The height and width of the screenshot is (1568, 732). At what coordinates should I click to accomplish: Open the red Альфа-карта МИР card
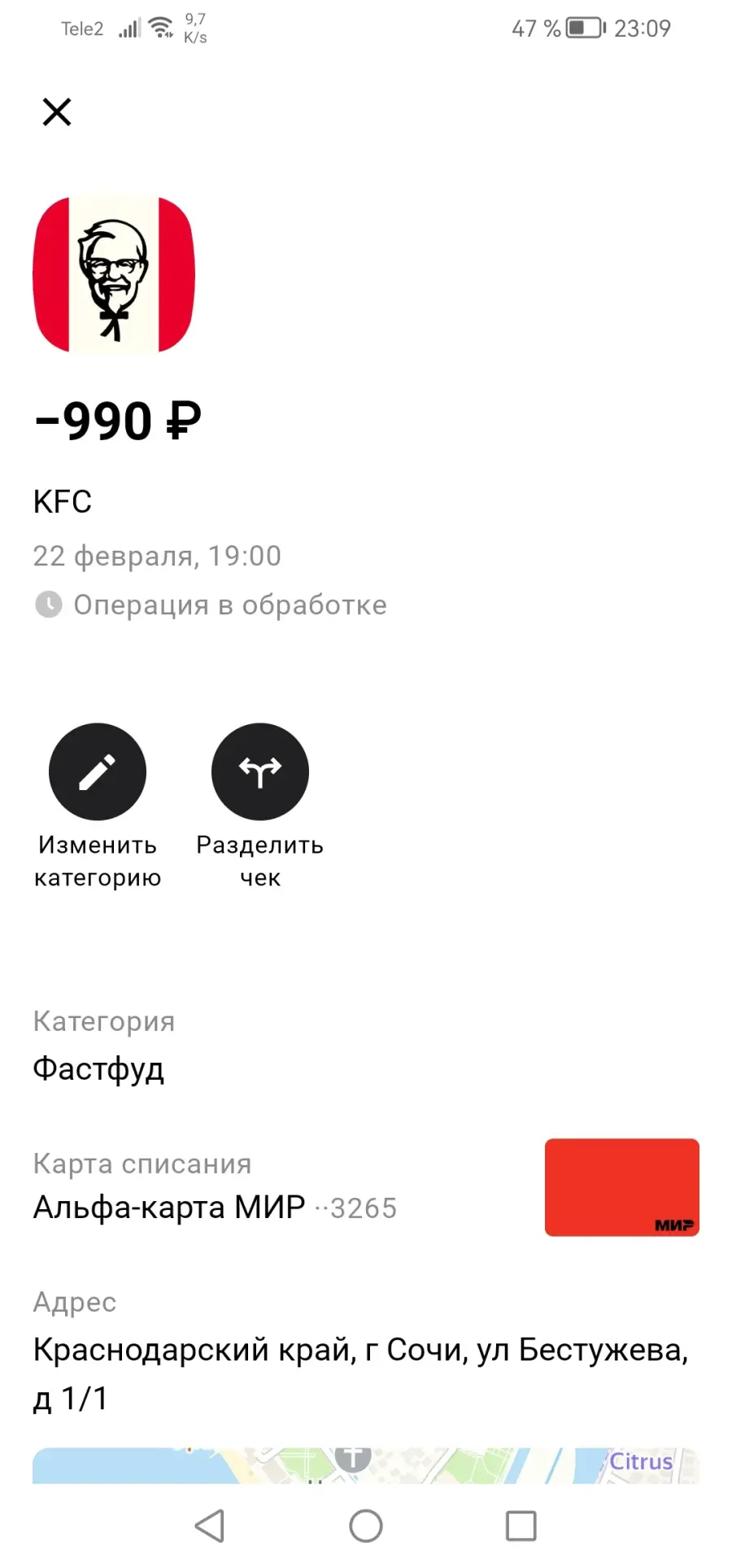pos(622,1187)
